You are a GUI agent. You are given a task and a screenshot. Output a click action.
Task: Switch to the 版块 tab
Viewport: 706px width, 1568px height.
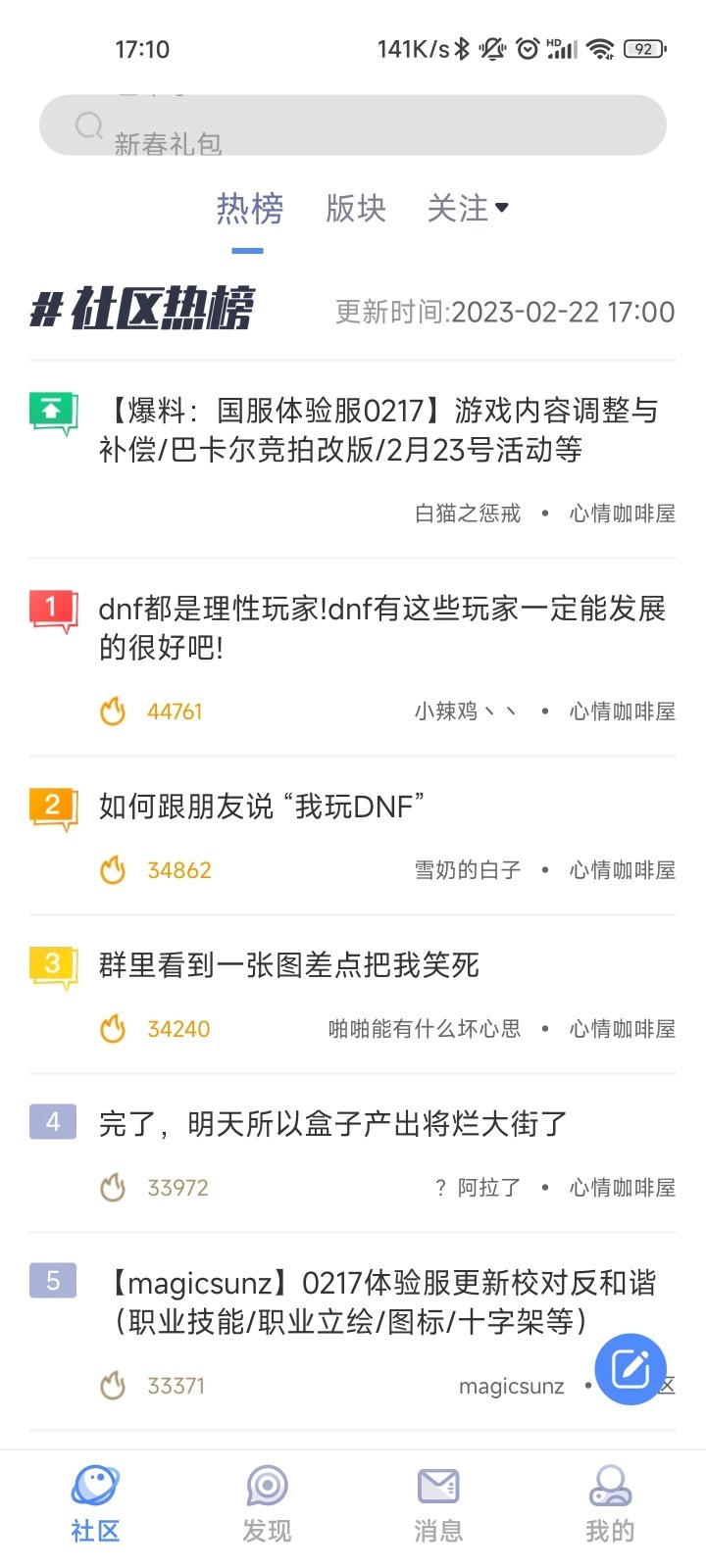pos(356,209)
